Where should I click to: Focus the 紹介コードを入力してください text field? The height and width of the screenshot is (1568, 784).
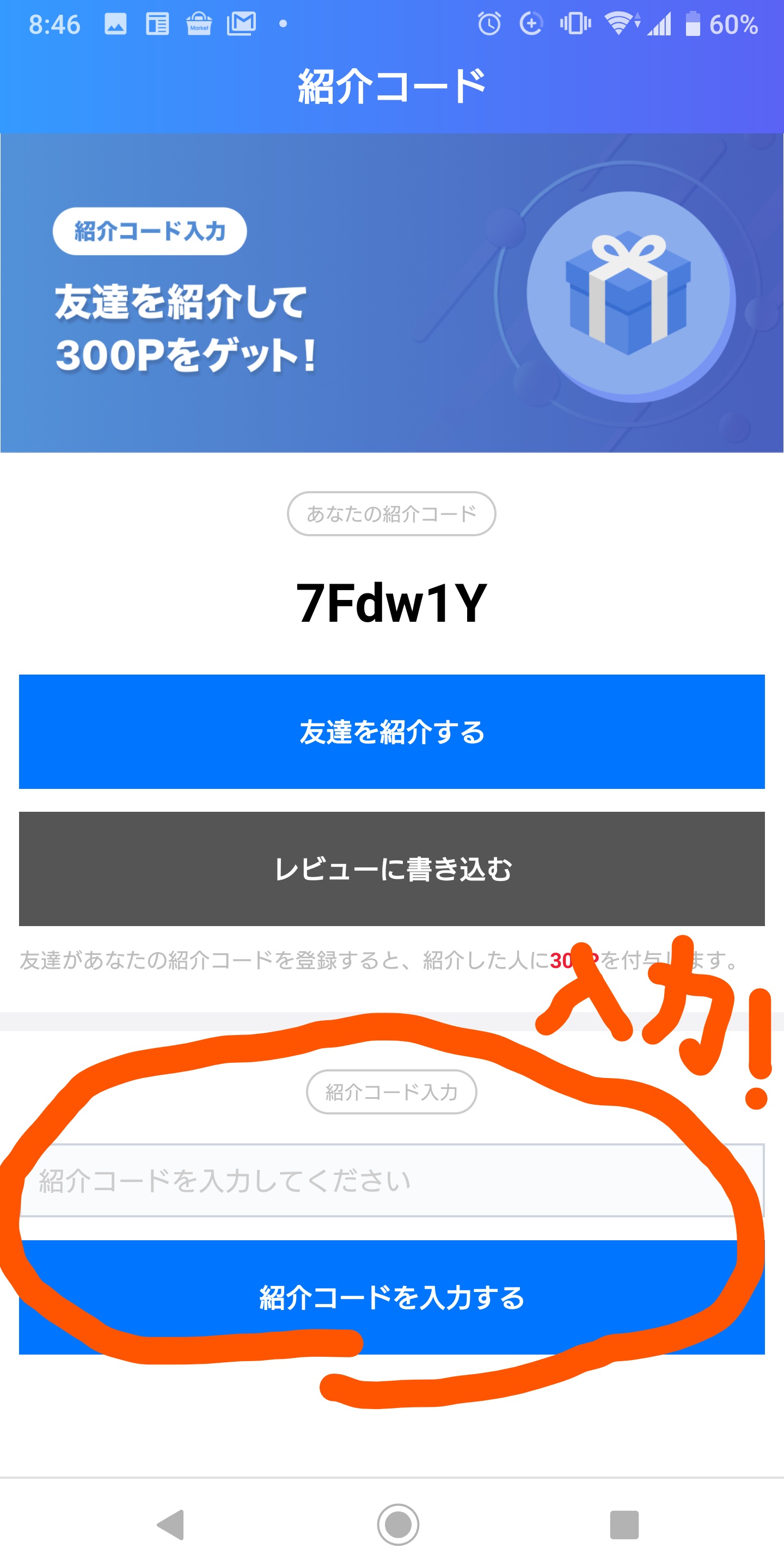pyautogui.click(x=391, y=1180)
